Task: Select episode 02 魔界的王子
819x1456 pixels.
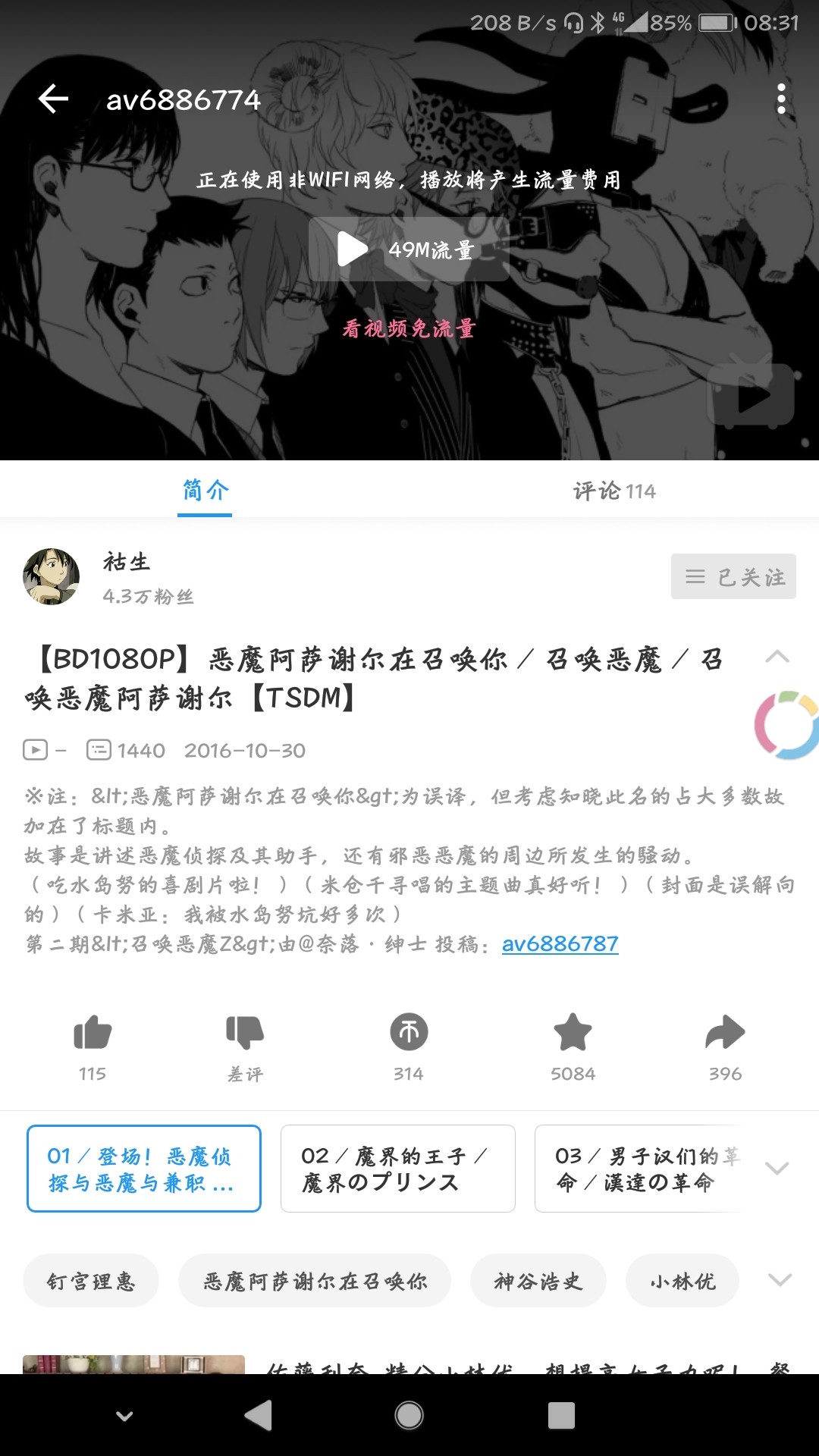Action: pyautogui.click(x=397, y=1169)
